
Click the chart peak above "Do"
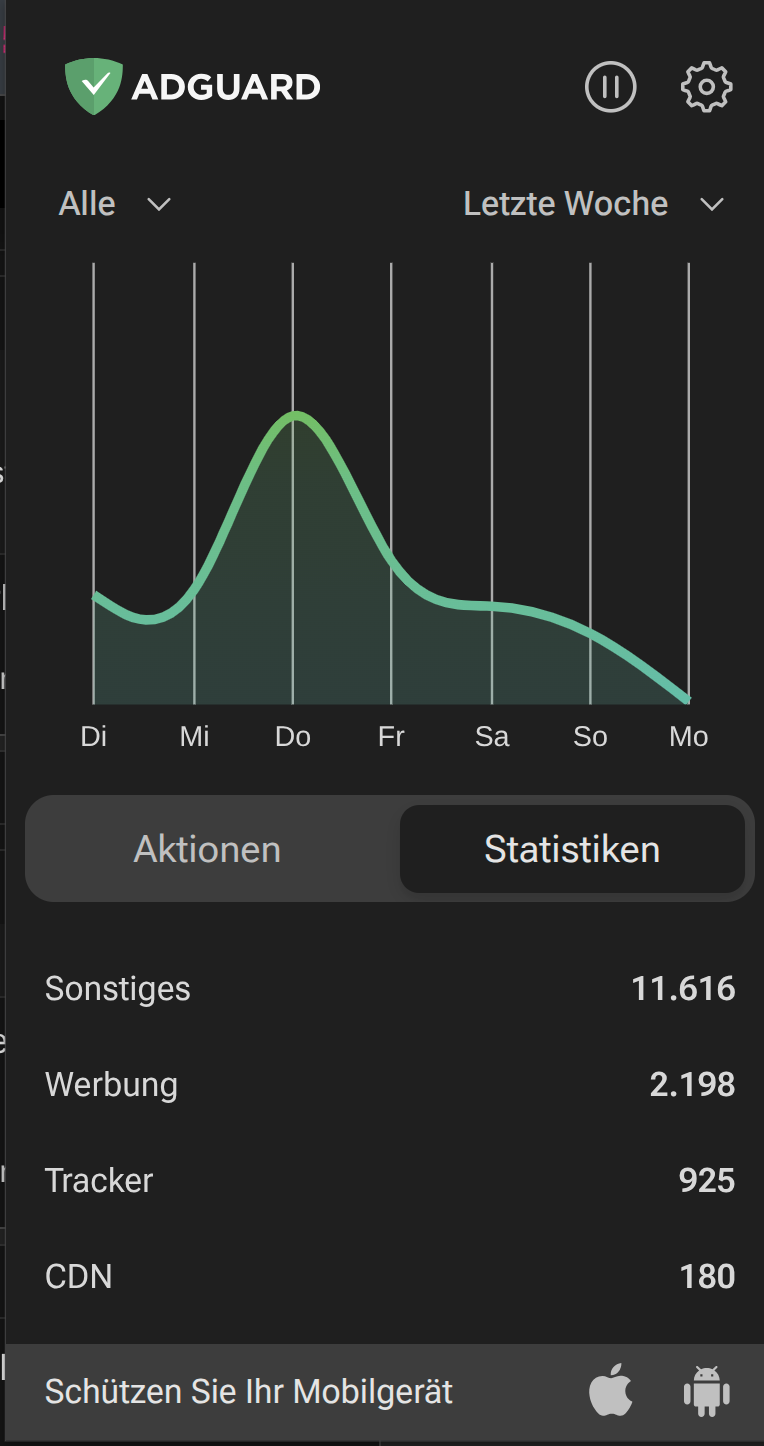coord(293,415)
